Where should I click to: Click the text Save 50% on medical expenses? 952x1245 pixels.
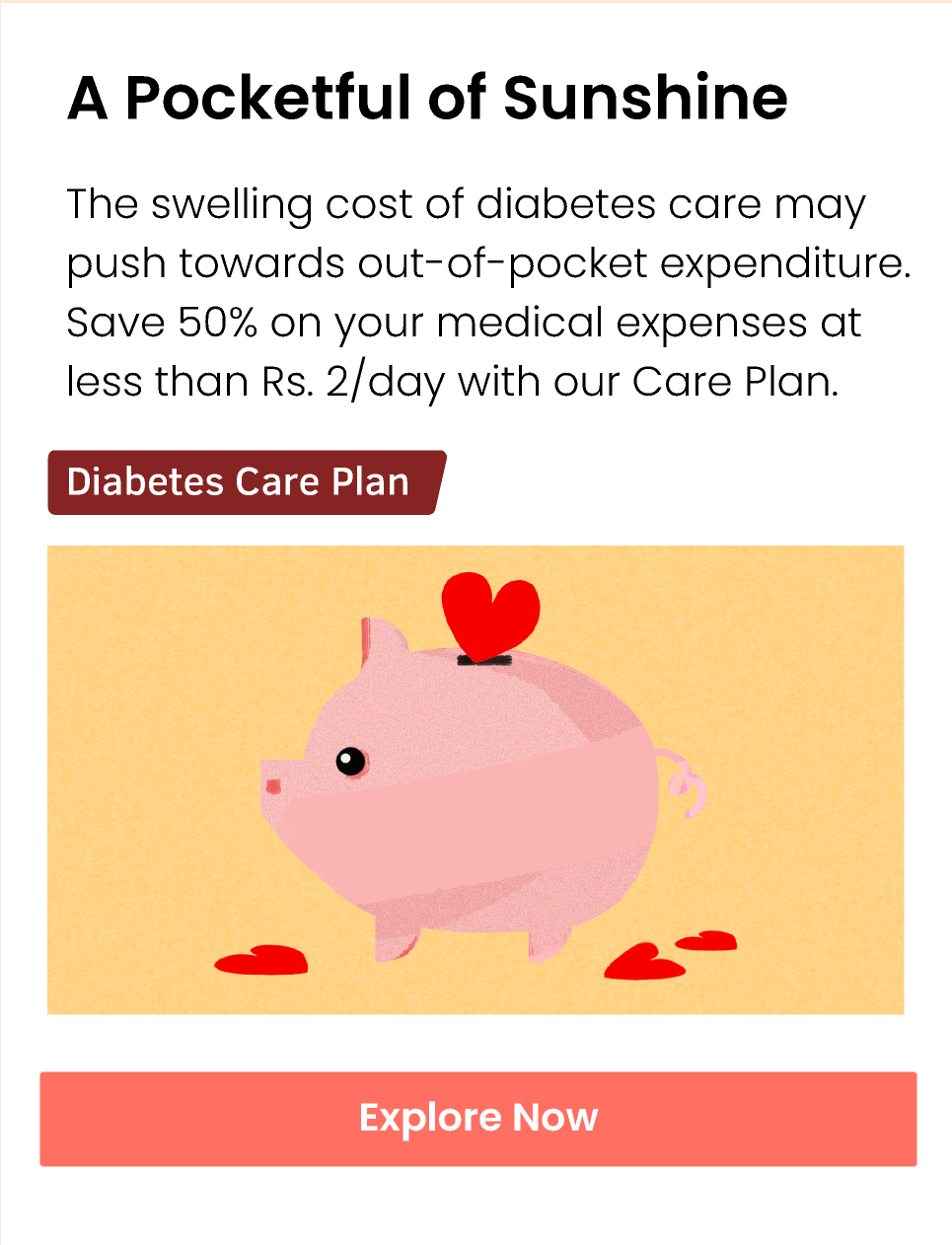[462, 323]
